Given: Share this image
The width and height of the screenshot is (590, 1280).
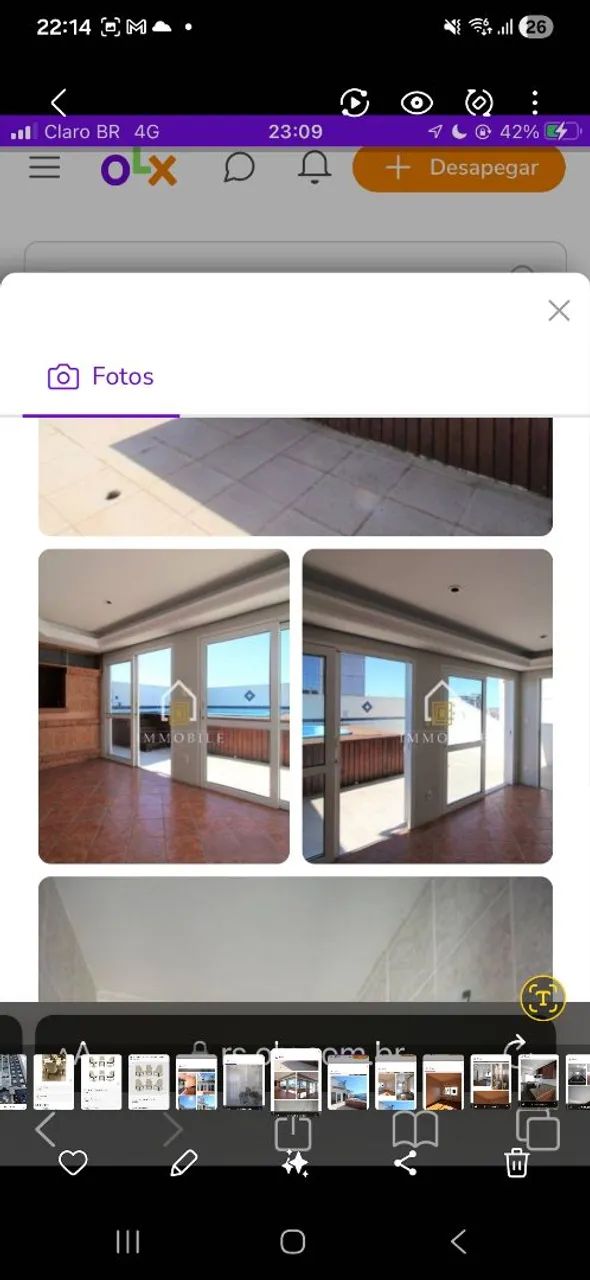Looking at the screenshot, I should tap(405, 1163).
